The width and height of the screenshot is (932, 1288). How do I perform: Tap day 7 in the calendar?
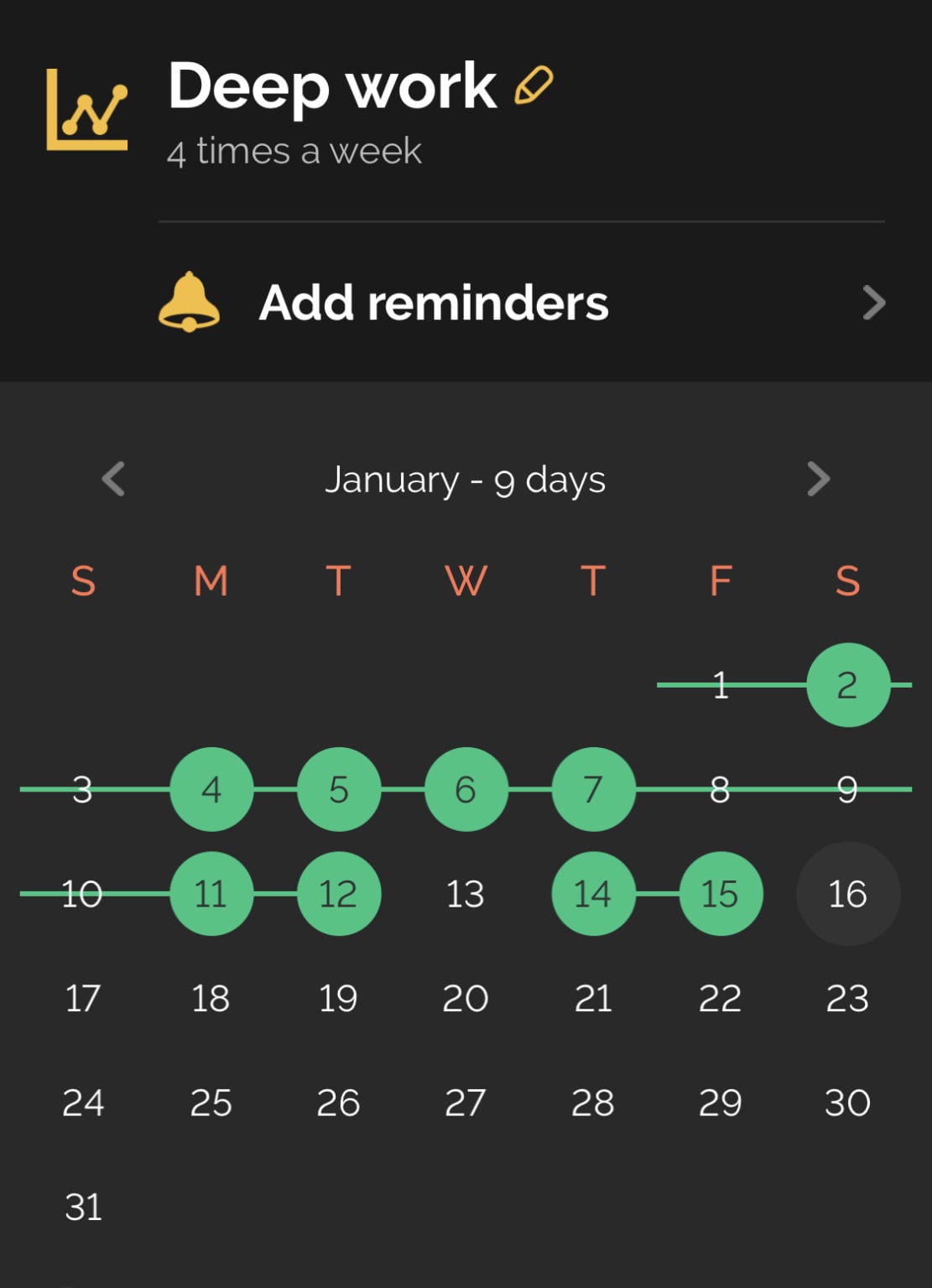[593, 789]
